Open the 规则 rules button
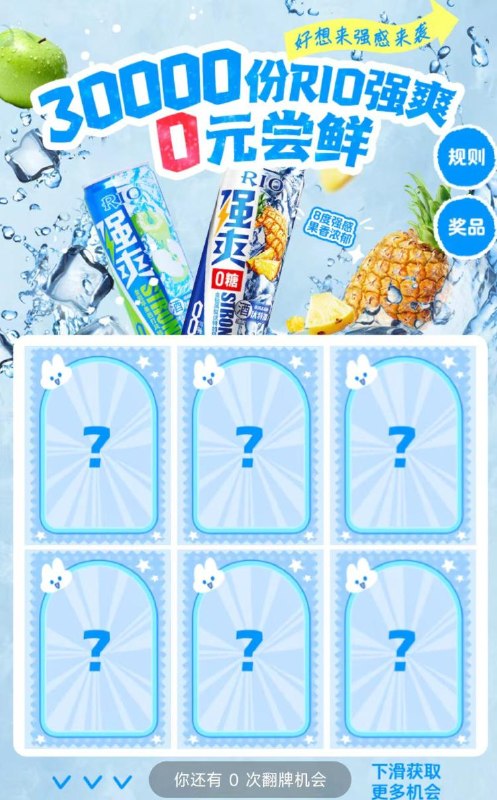 tap(465, 157)
